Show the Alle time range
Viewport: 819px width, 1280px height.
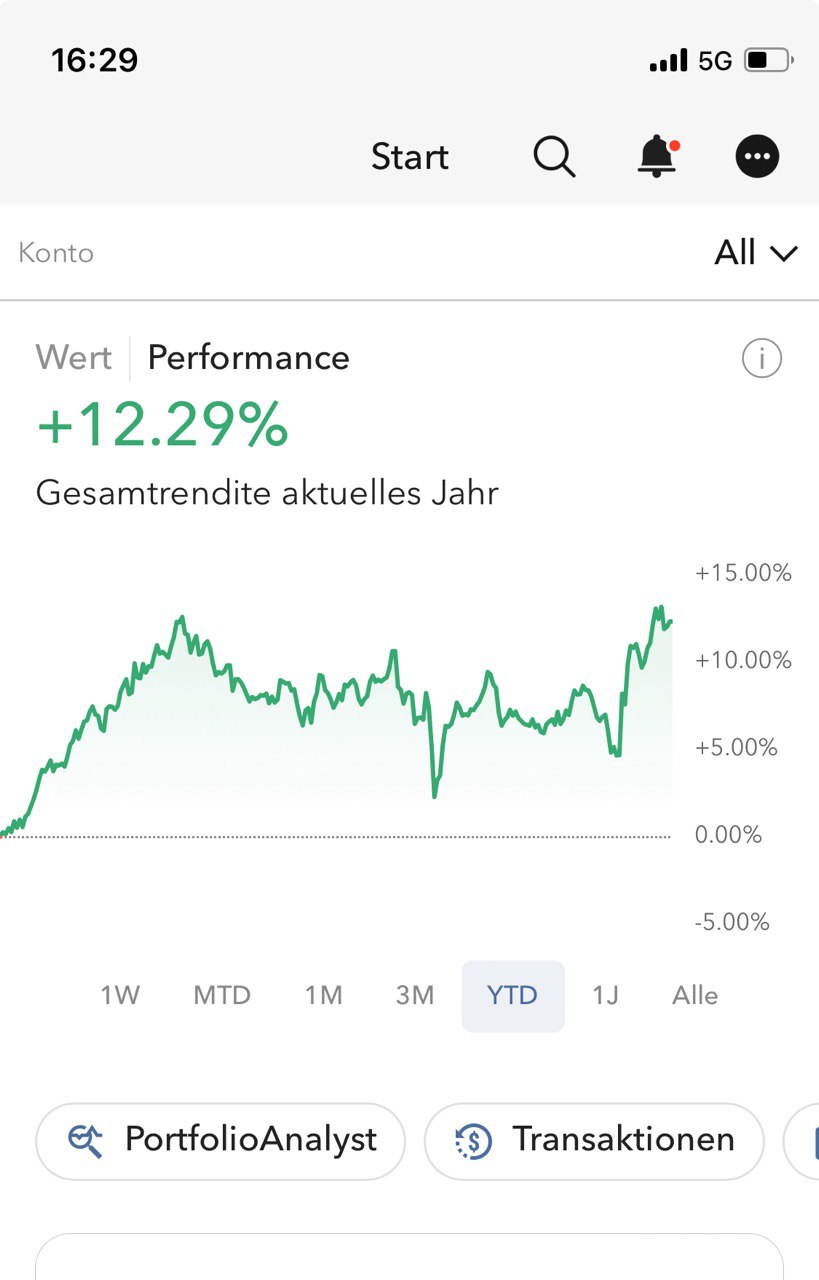click(x=695, y=996)
